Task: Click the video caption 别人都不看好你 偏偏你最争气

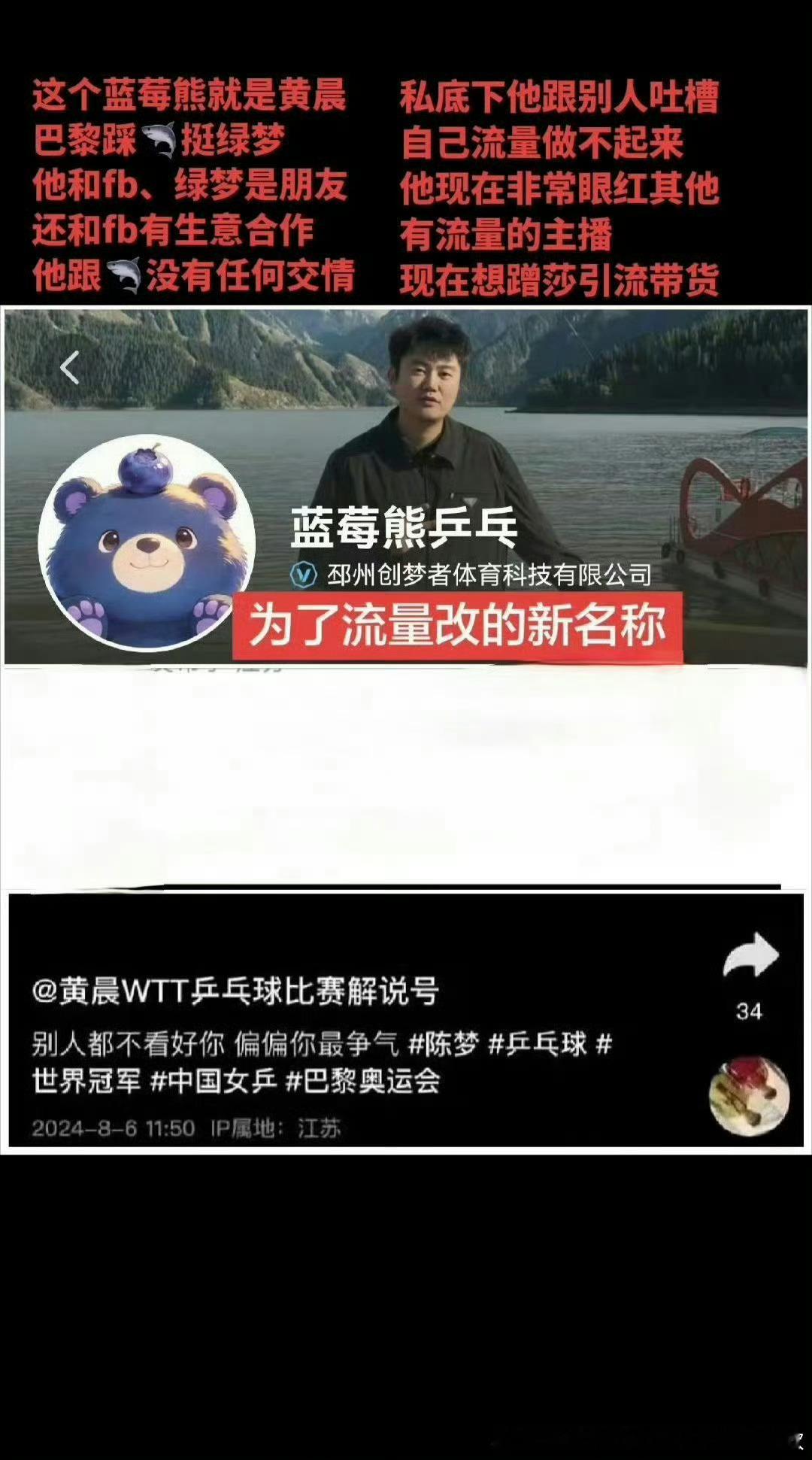Action: (x=211, y=1045)
